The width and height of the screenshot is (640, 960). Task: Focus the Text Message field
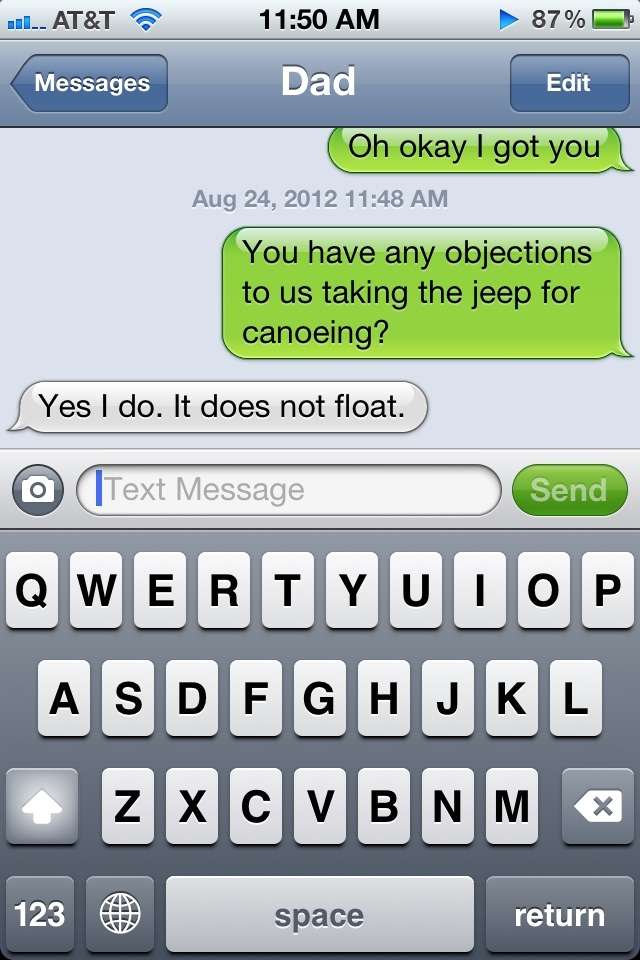(290, 490)
